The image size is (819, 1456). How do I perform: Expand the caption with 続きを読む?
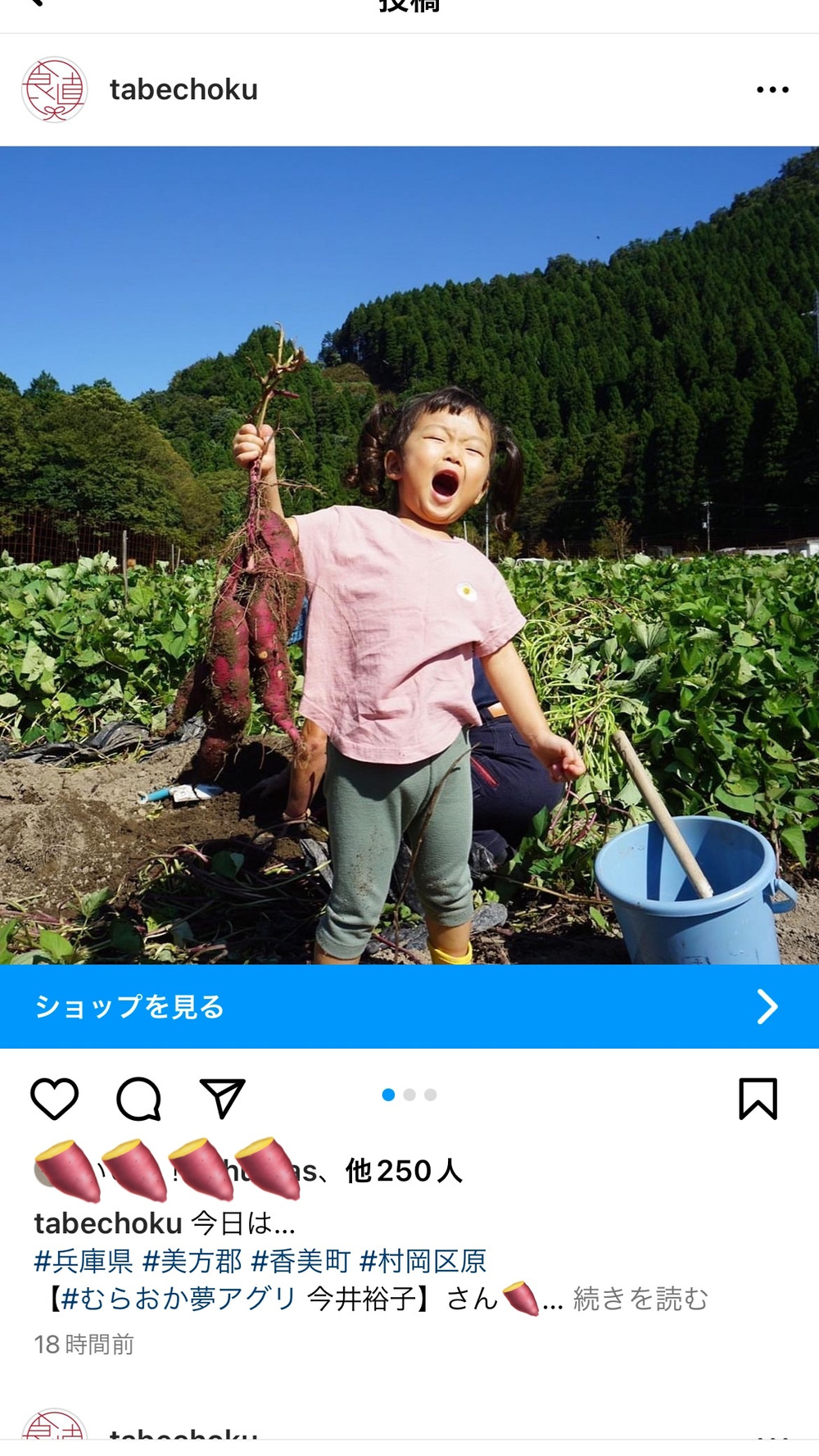tap(640, 1299)
